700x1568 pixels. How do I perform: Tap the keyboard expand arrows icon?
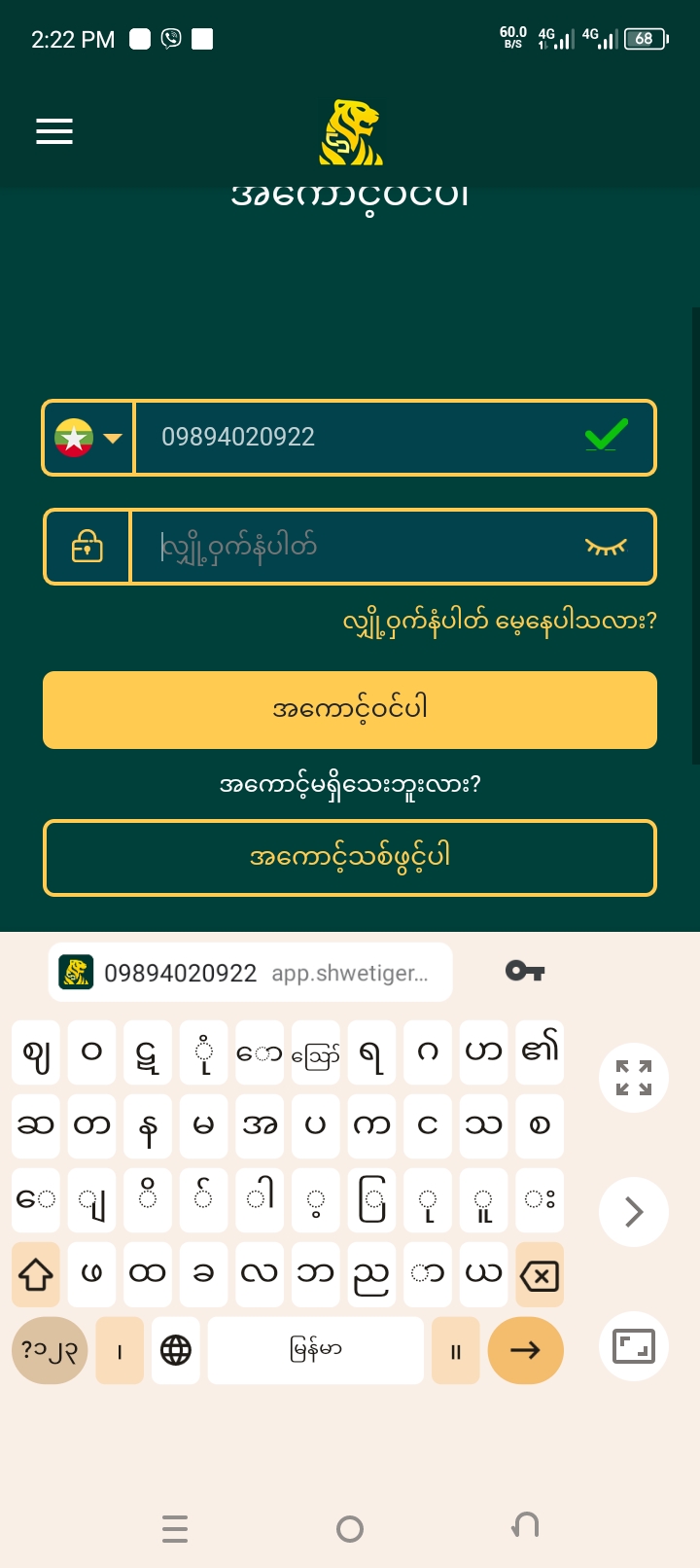click(634, 1078)
